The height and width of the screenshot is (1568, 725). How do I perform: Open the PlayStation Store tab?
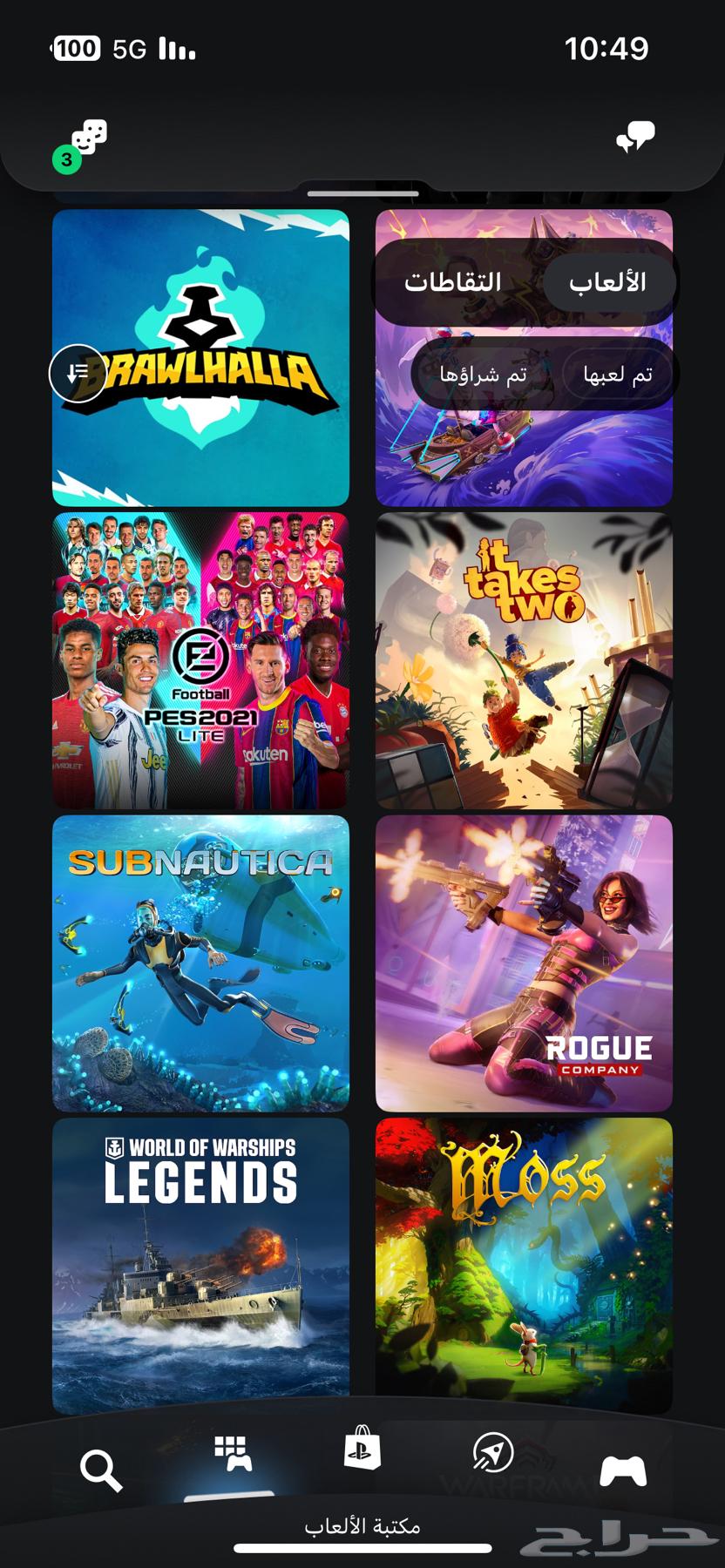tap(362, 1450)
